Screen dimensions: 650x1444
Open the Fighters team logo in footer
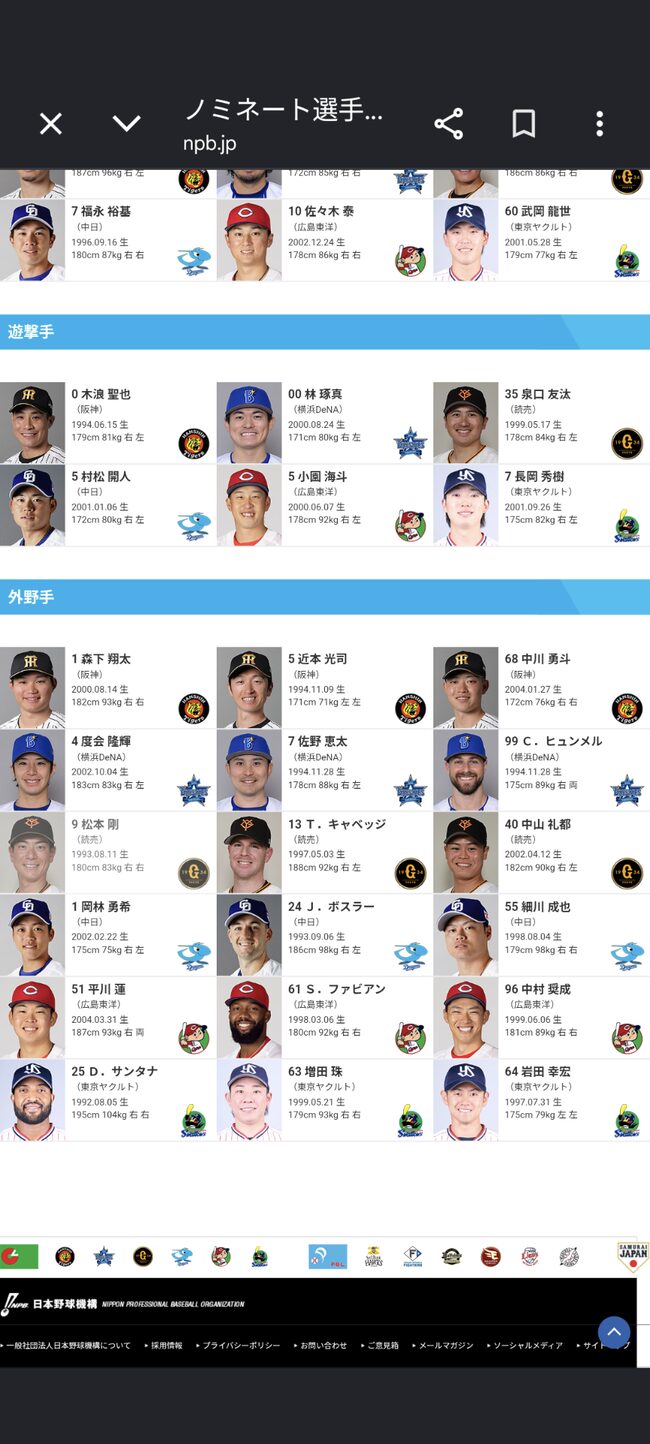(413, 1257)
